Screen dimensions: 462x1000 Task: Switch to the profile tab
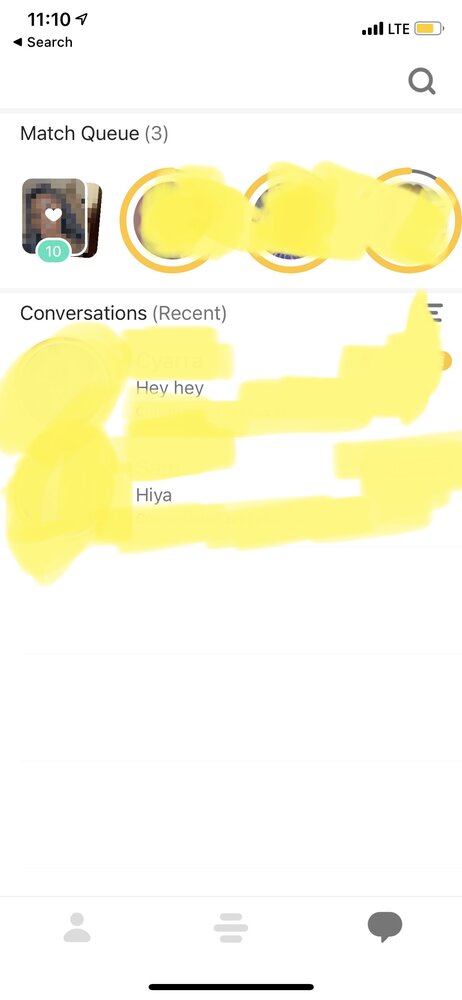(77, 927)
